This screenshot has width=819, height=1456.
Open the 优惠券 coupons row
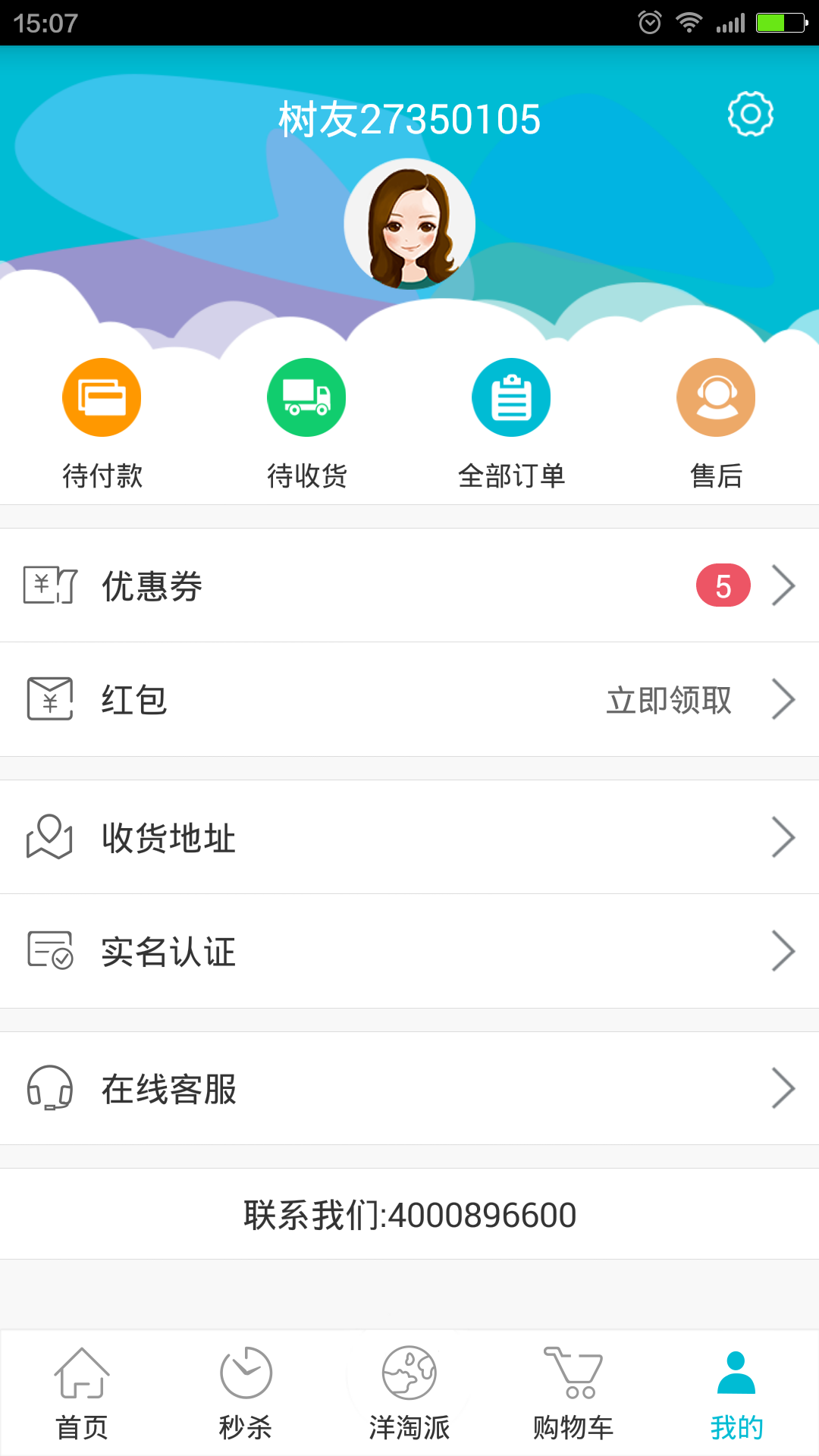pyautogui.click(x=409, y=585)
